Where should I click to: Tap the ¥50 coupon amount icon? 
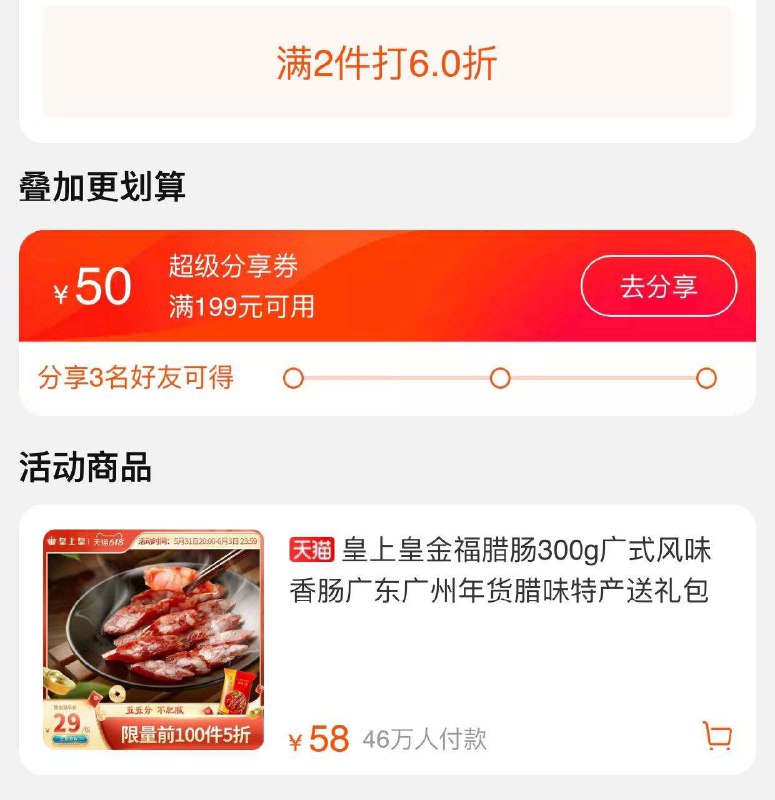click(x=95, y=288)
